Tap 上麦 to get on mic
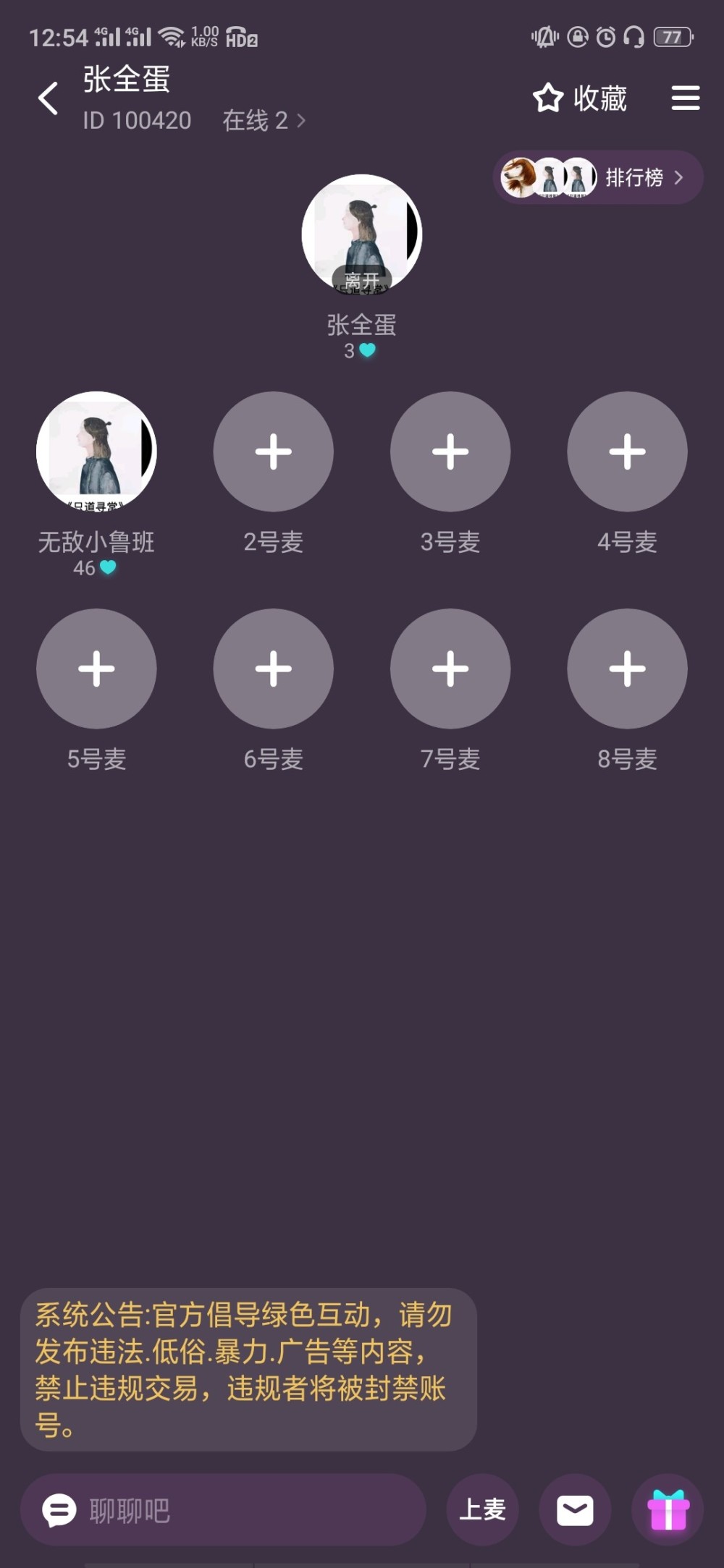724x1568 pixels. coord(482,1510)
